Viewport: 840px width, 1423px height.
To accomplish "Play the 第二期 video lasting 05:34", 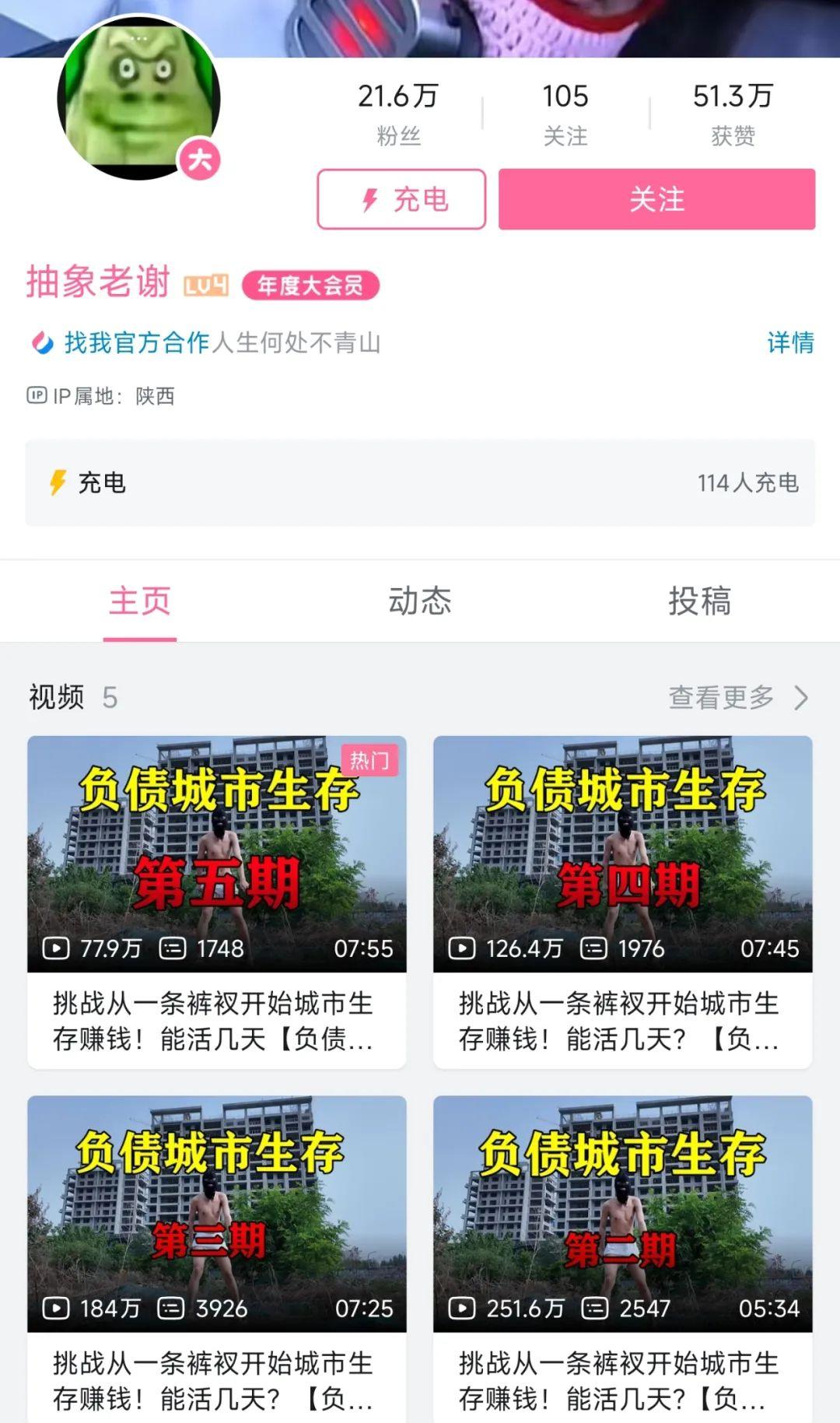I will pos(622,1214).
